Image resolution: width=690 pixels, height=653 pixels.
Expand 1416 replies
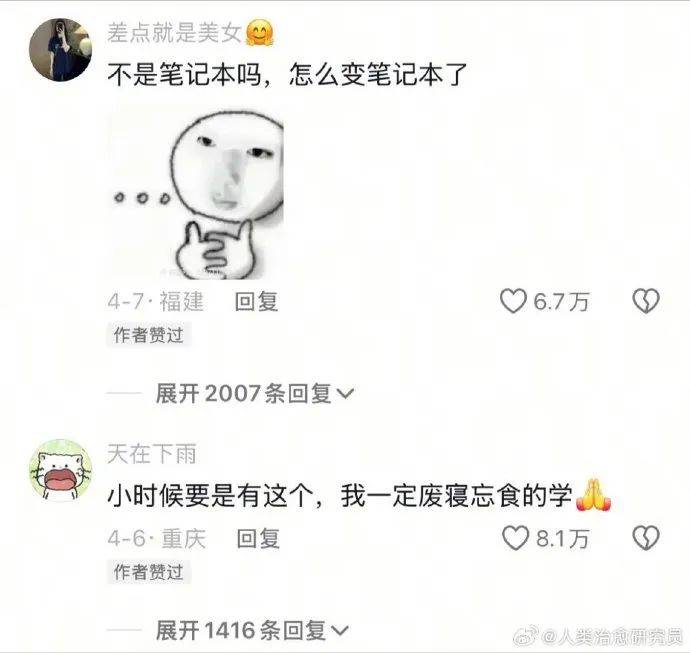coord(252,630)
